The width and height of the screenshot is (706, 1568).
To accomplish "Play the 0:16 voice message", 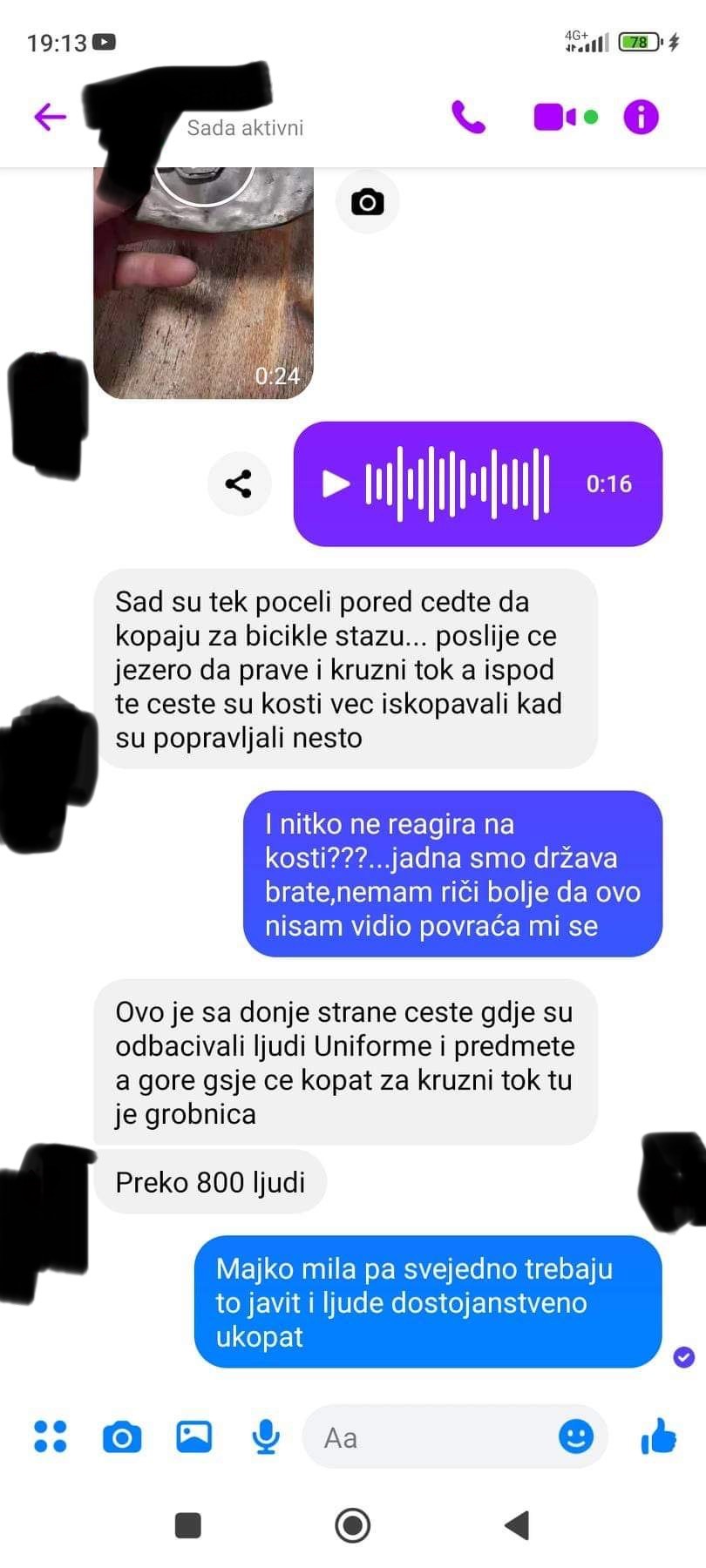I will pos(336,483).
